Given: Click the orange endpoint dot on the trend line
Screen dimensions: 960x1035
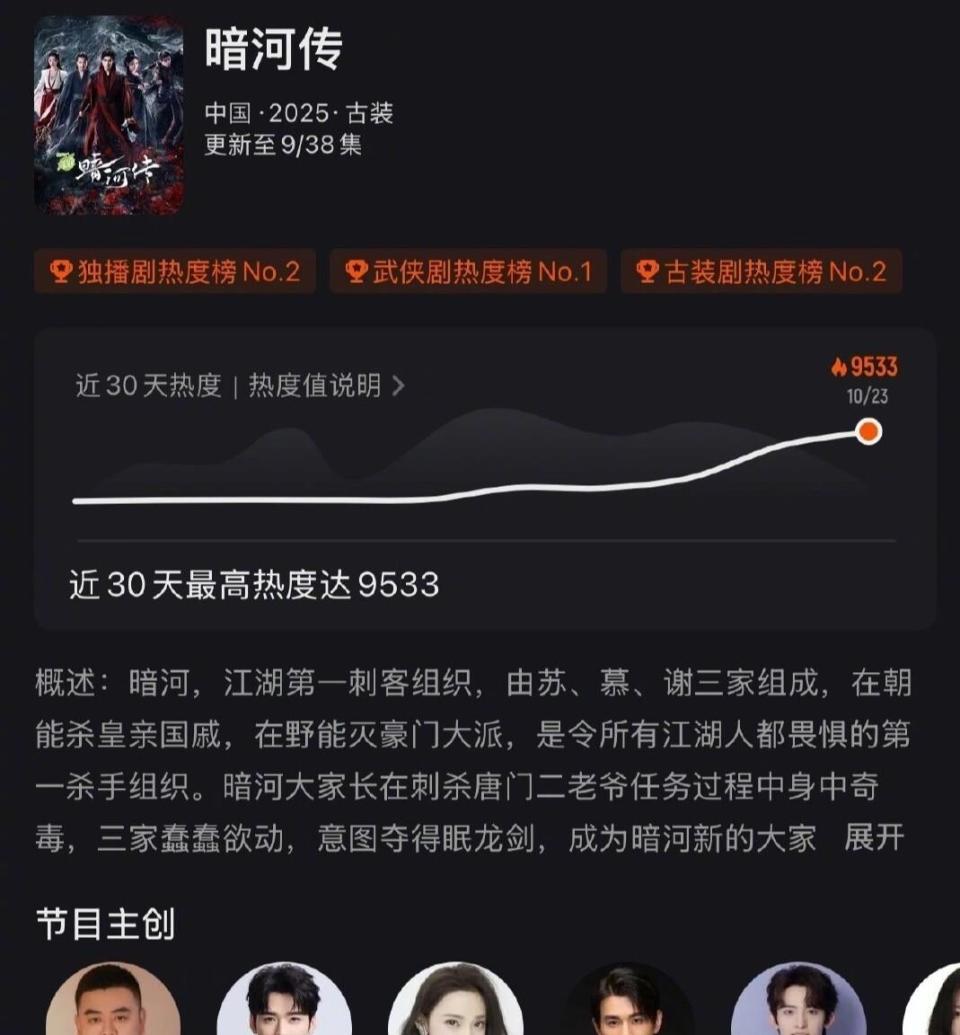Looking at the screenshot, I should 868,431.
